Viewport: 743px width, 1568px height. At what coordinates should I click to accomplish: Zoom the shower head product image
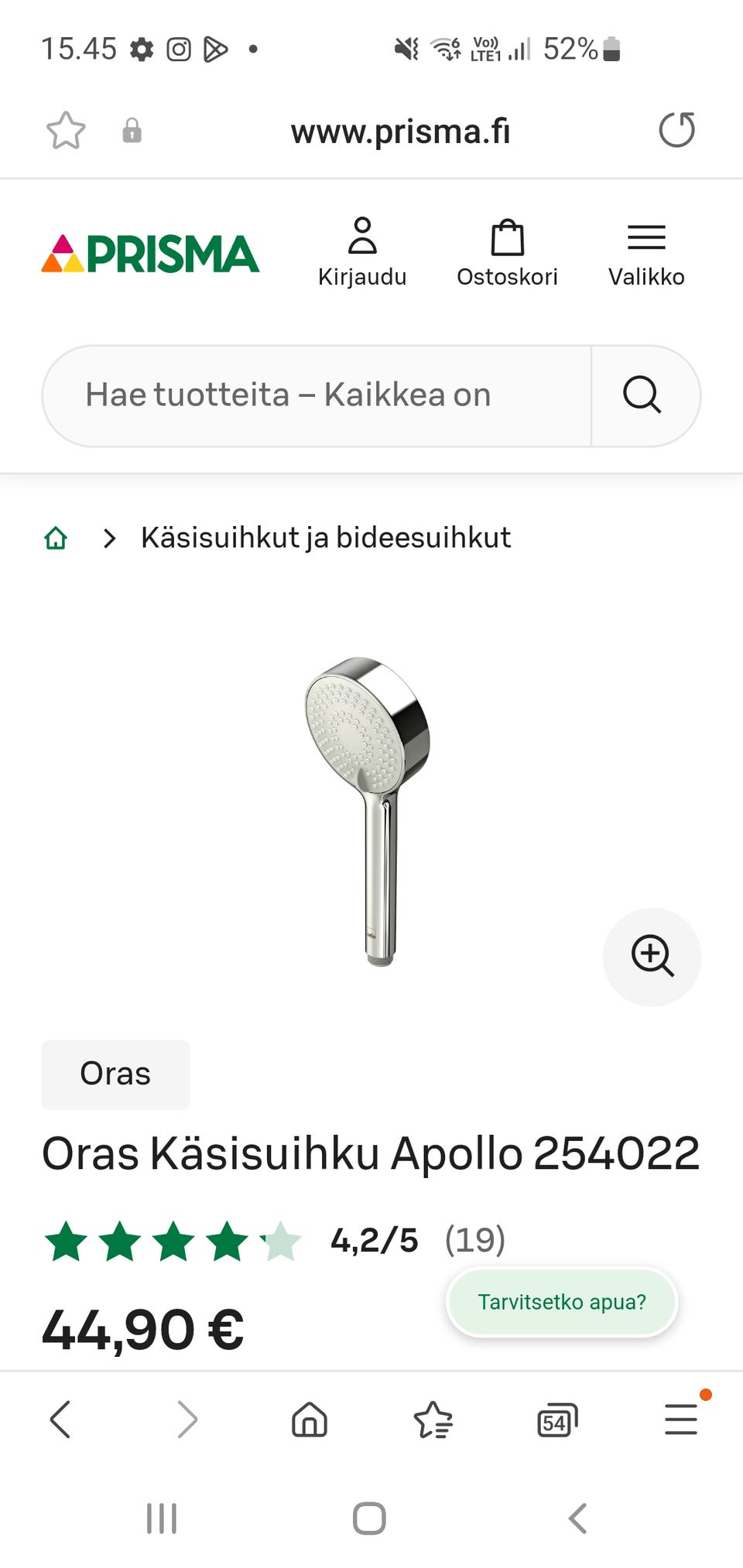[652, 957]
